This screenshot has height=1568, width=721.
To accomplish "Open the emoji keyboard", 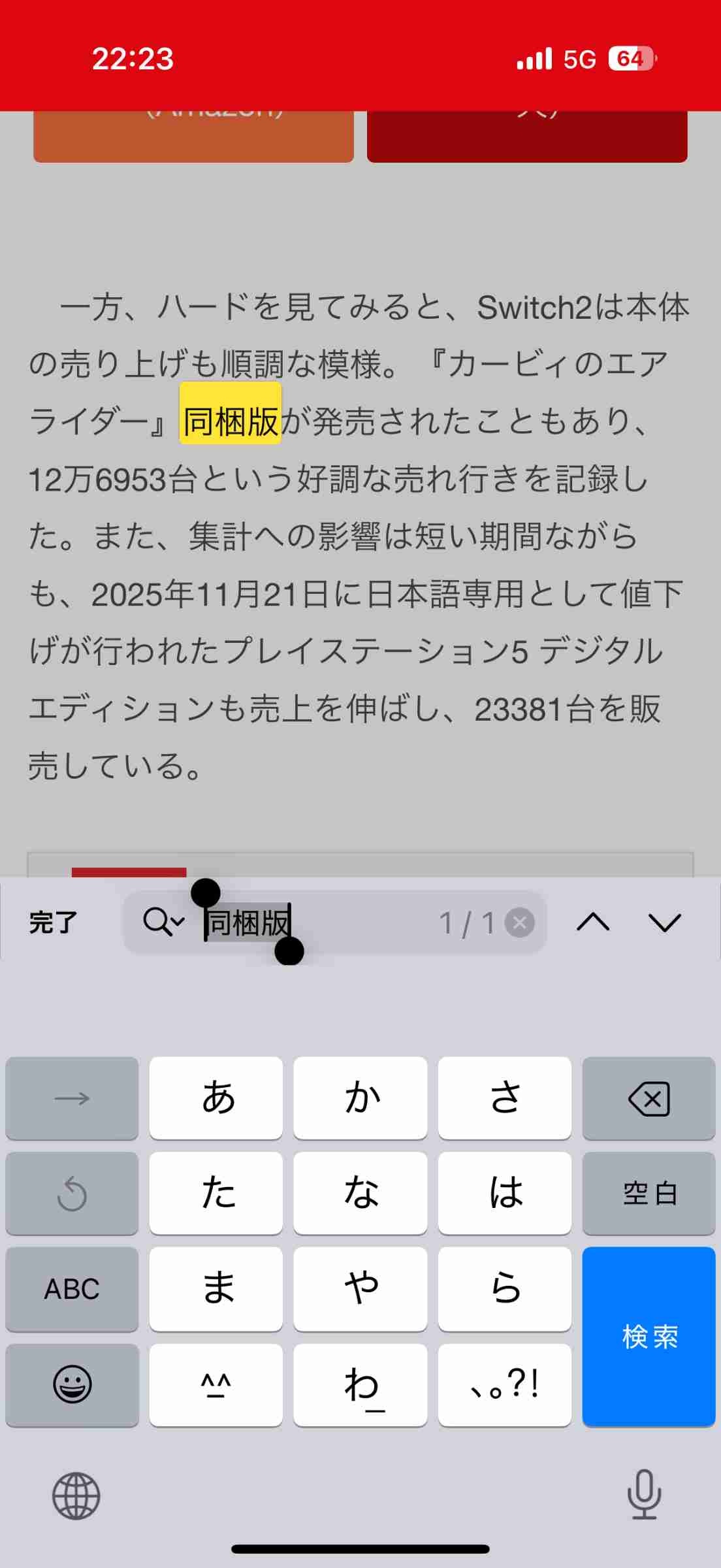I will coord(72,1384).
